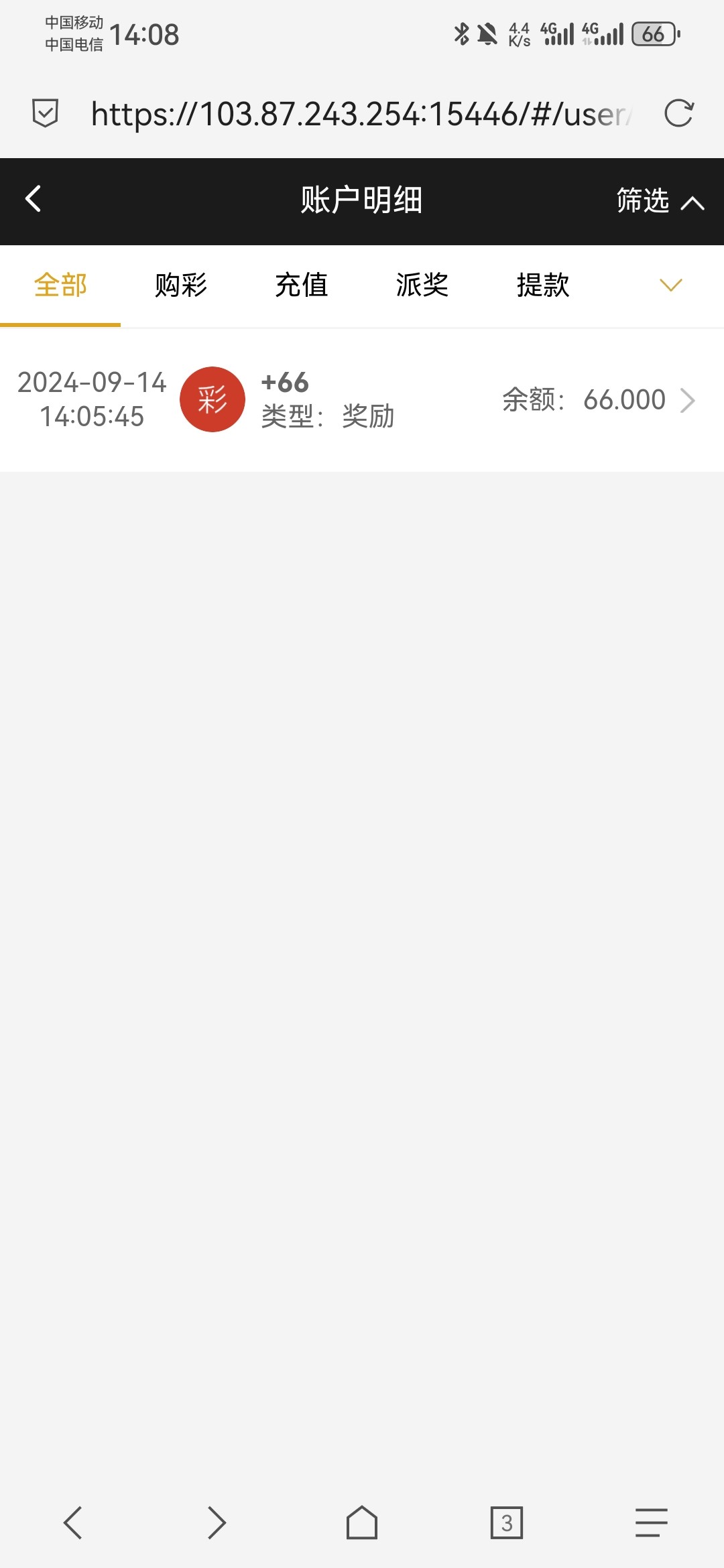Reload the page in the browser

point(678,113)
